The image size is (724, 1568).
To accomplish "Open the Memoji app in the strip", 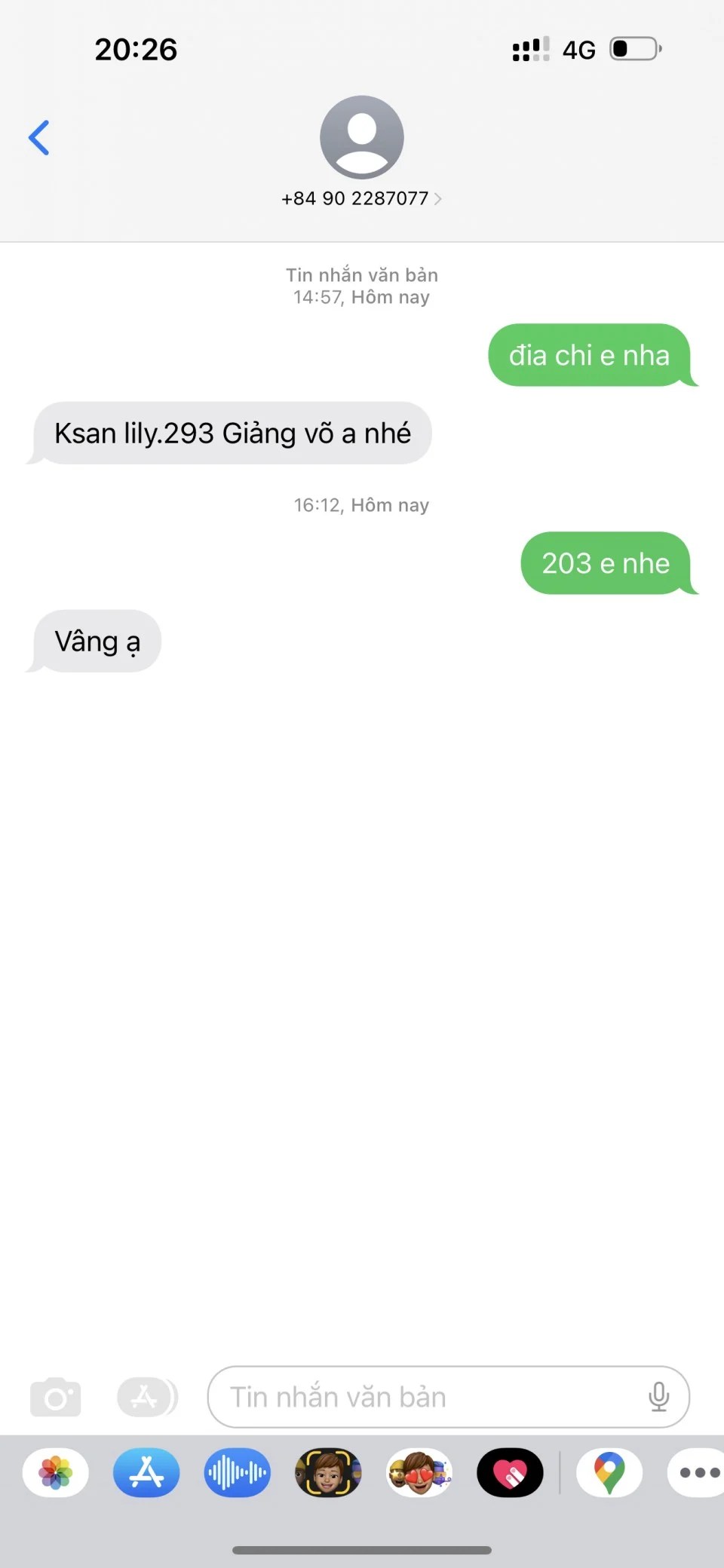I will 328,1472.
